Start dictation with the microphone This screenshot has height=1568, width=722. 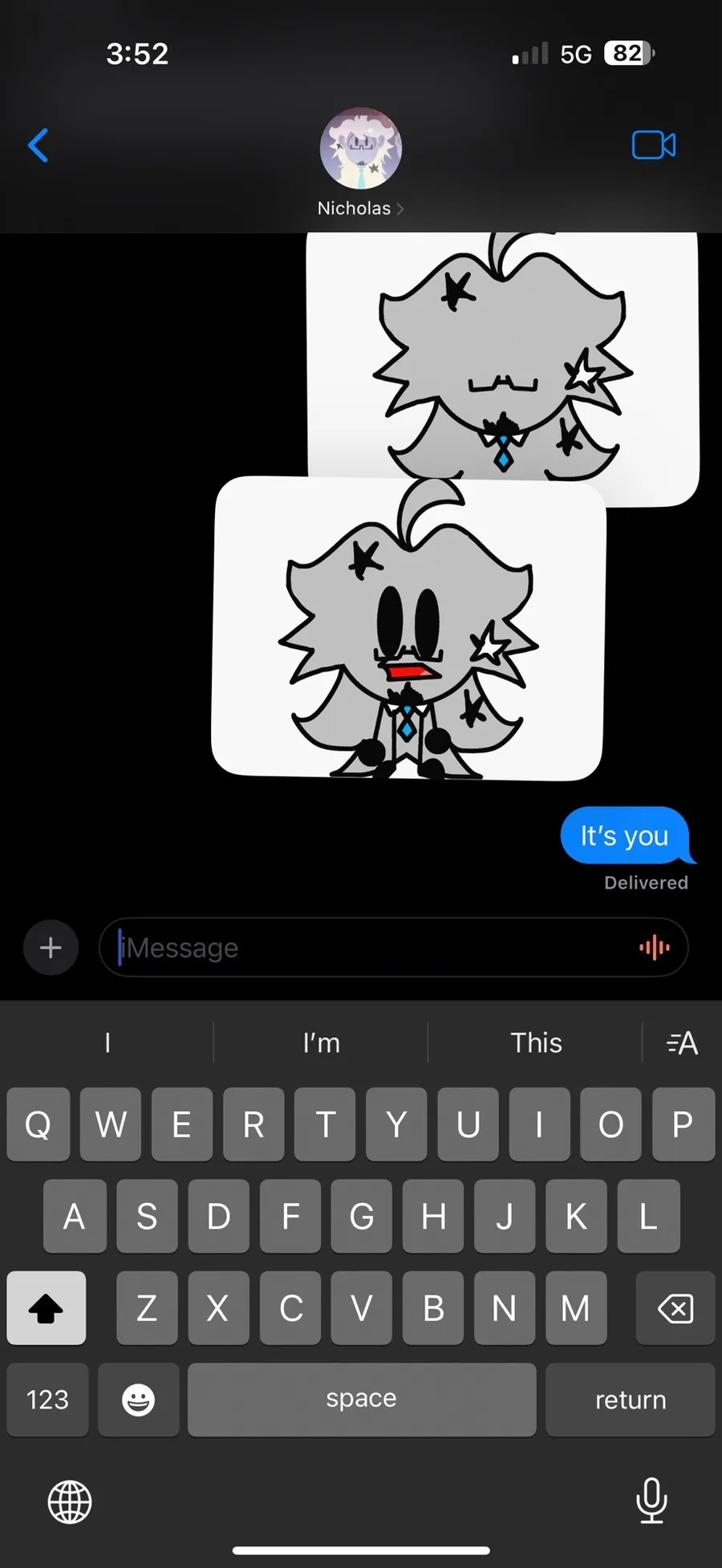[651, 1500]
